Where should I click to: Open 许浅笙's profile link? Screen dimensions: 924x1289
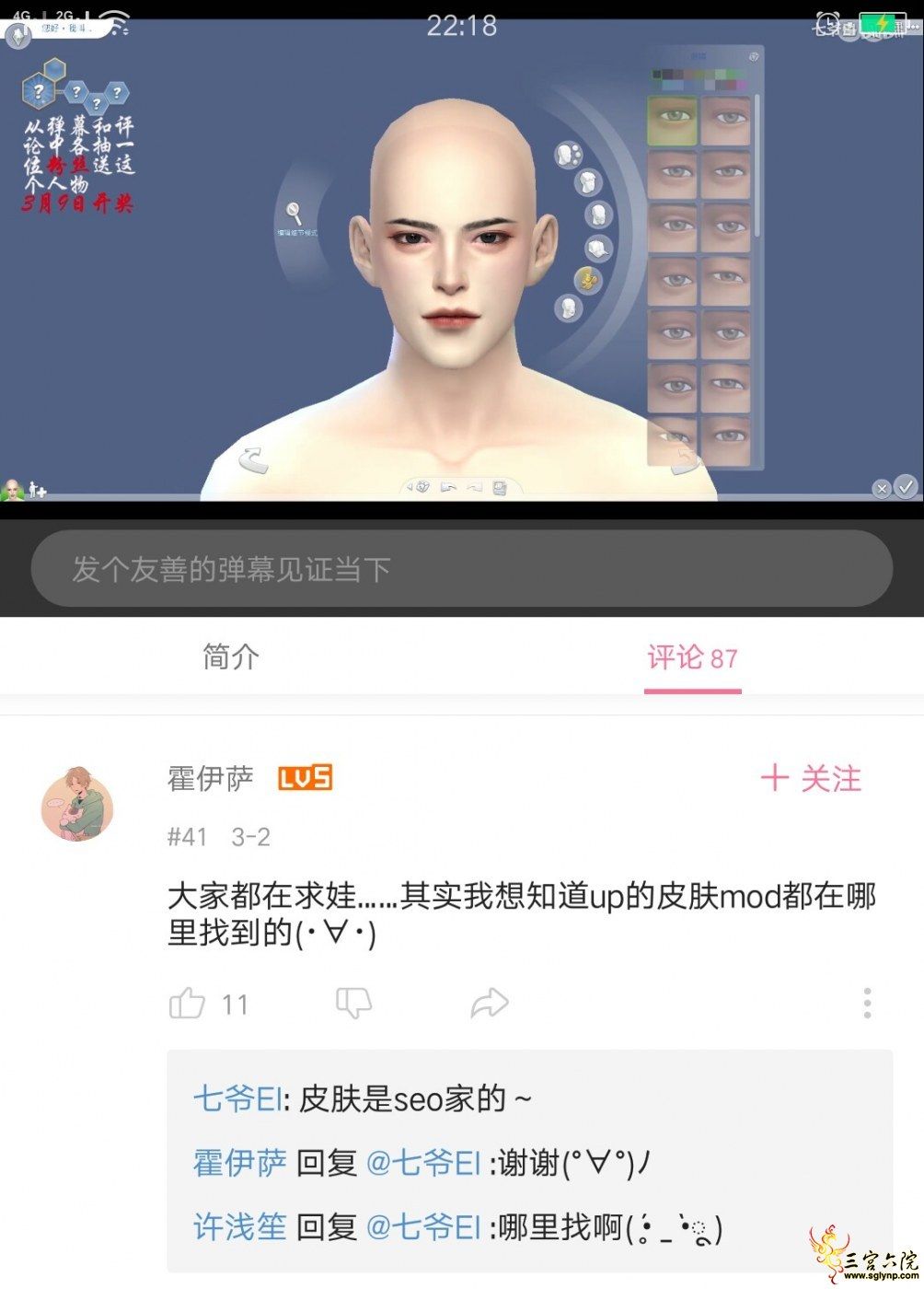point(239,1227)
